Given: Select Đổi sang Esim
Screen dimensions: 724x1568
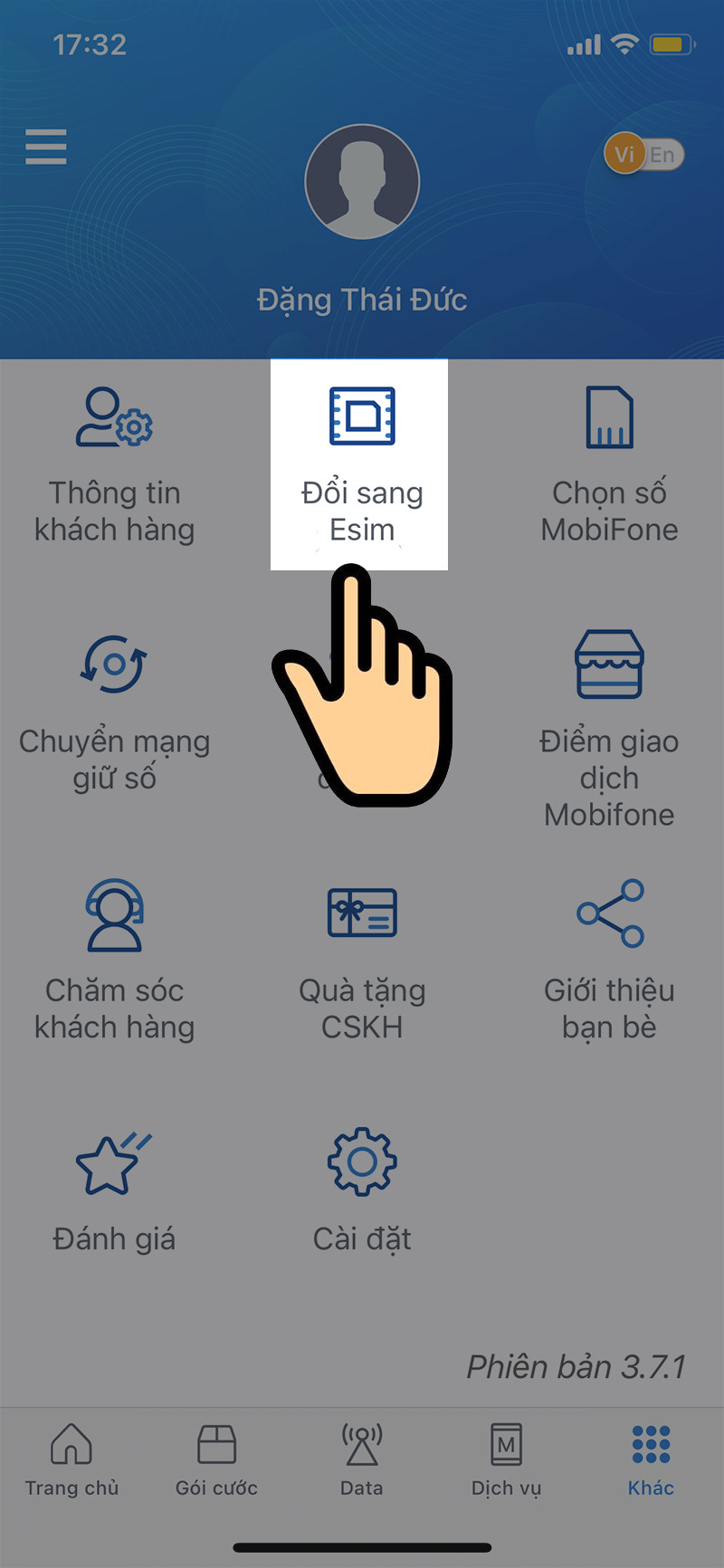Looking at the screenshot, I should point(360,464).
